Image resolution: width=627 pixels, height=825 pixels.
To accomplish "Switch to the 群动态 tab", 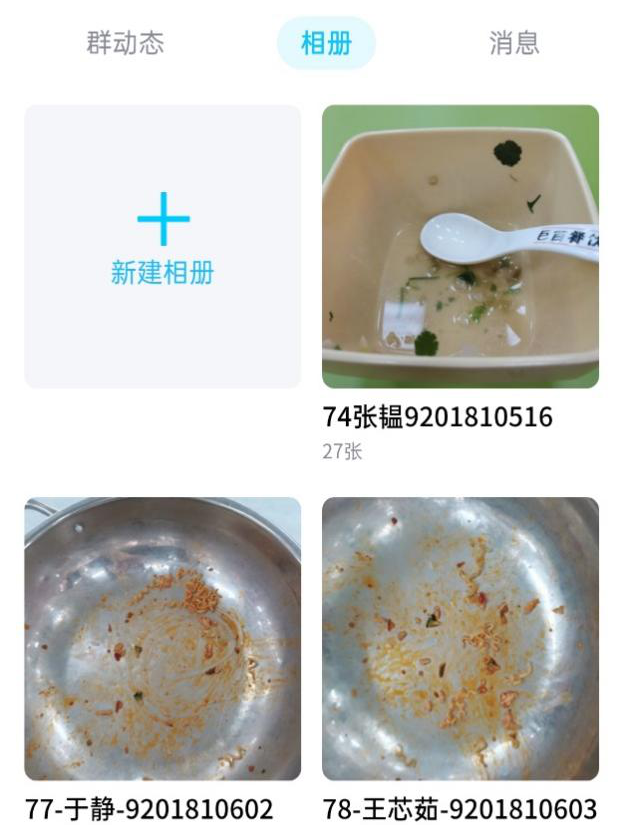I will coord(125,43).
